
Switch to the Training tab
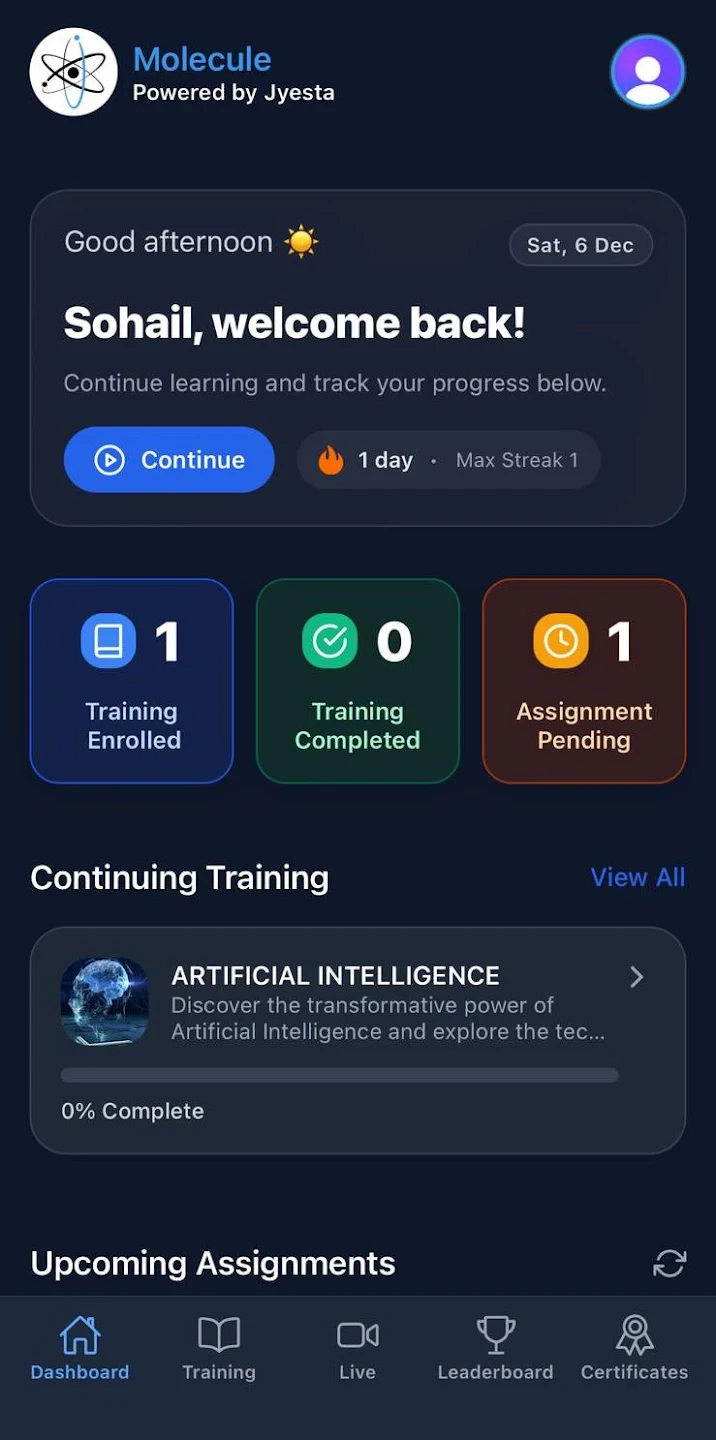tap(219, 1348)
